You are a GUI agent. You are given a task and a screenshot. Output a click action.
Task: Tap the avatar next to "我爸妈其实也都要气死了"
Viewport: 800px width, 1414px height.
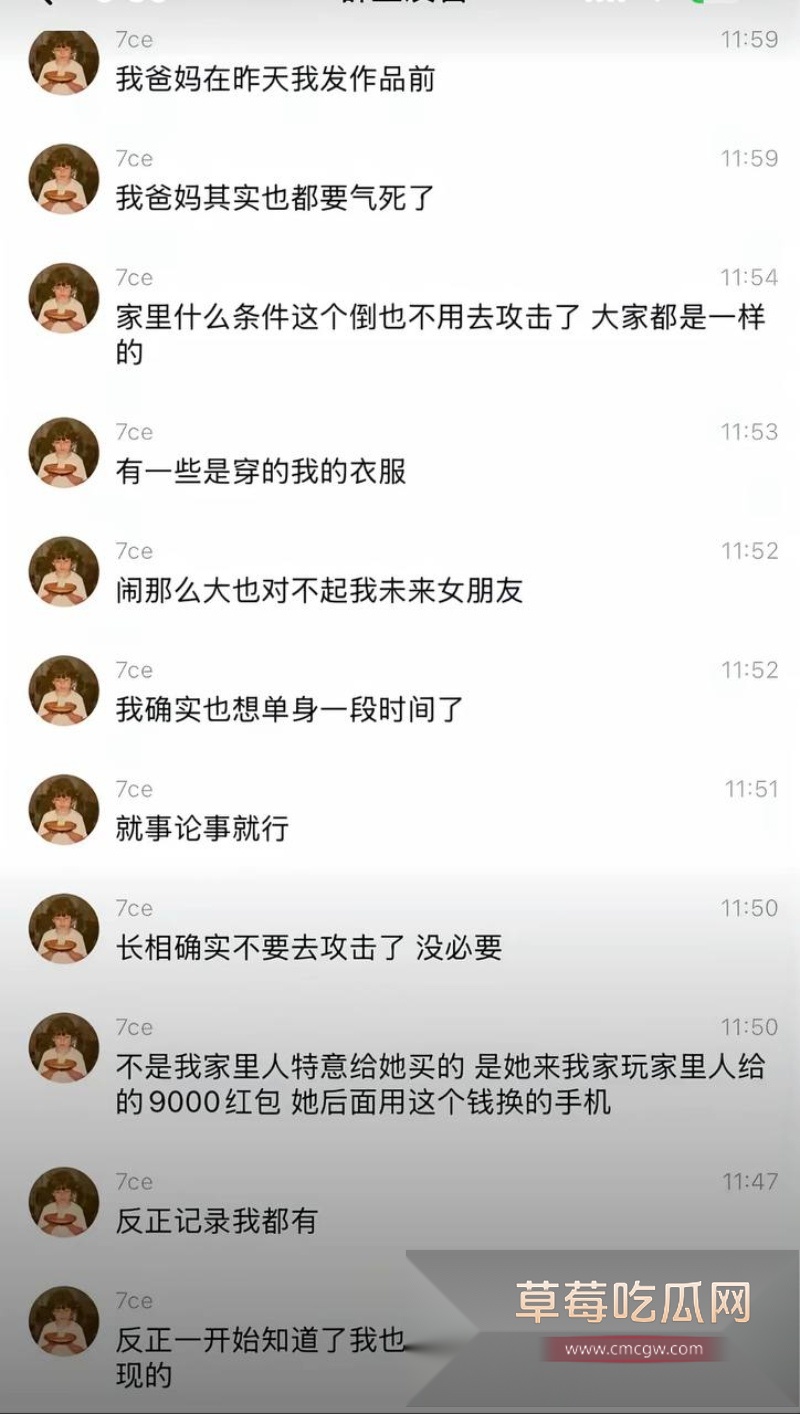point(62,180)
